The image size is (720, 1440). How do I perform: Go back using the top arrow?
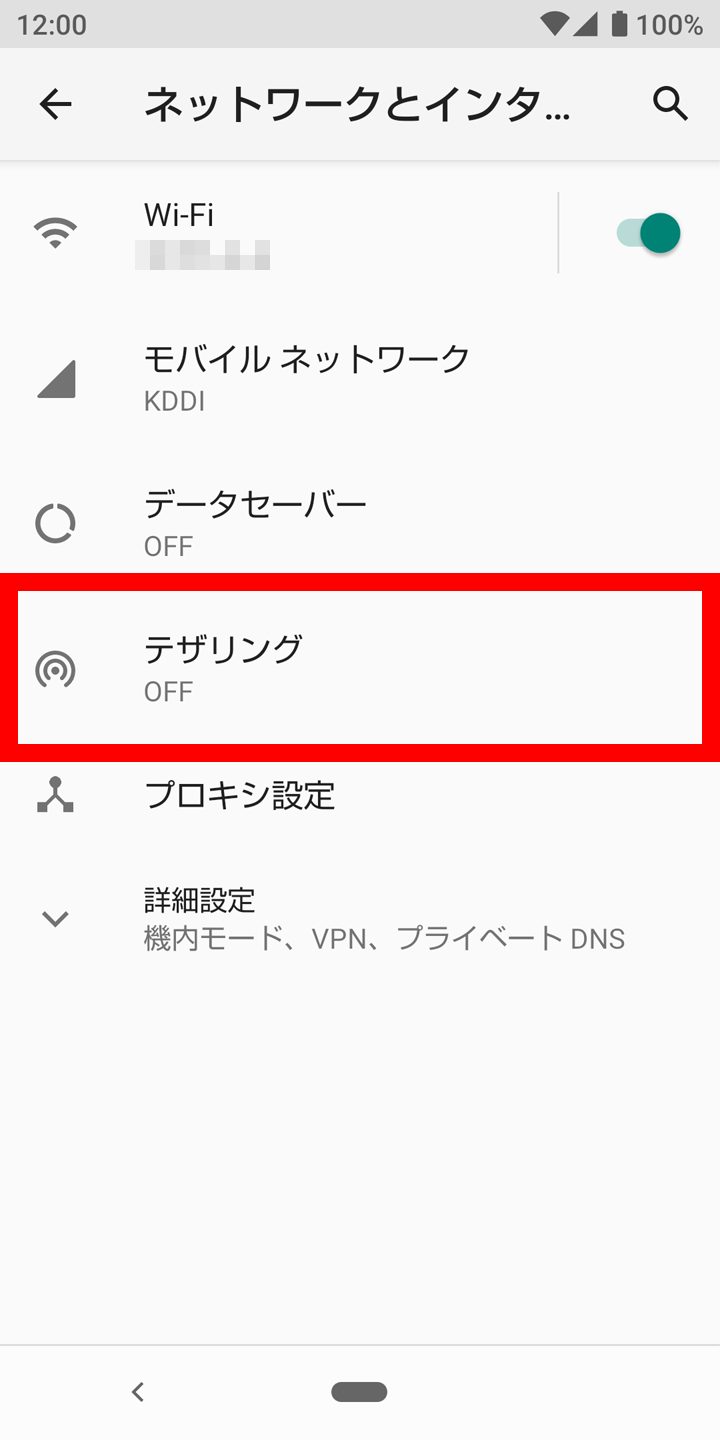click(55, 104)
